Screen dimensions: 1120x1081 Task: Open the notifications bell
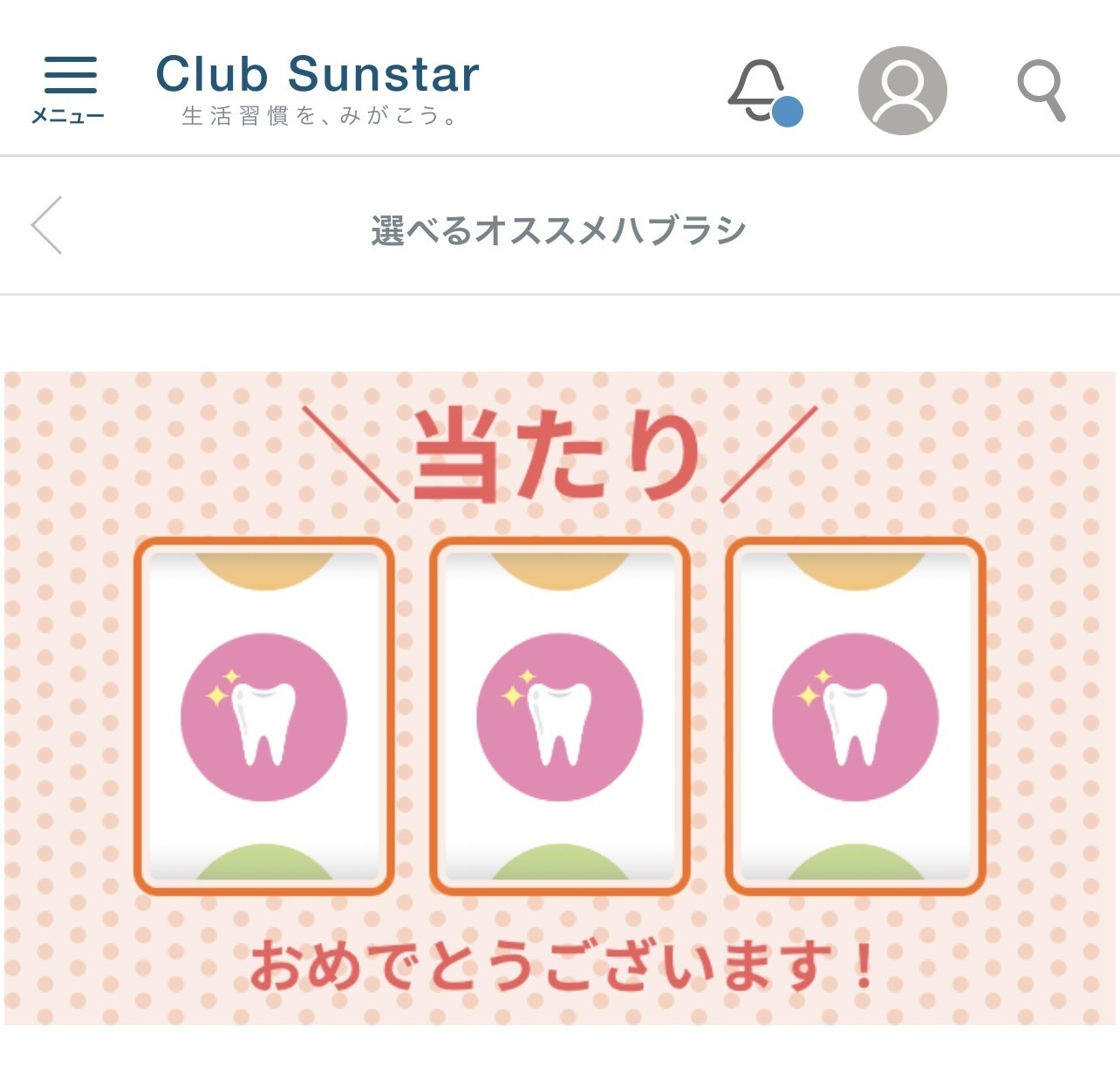761,91
